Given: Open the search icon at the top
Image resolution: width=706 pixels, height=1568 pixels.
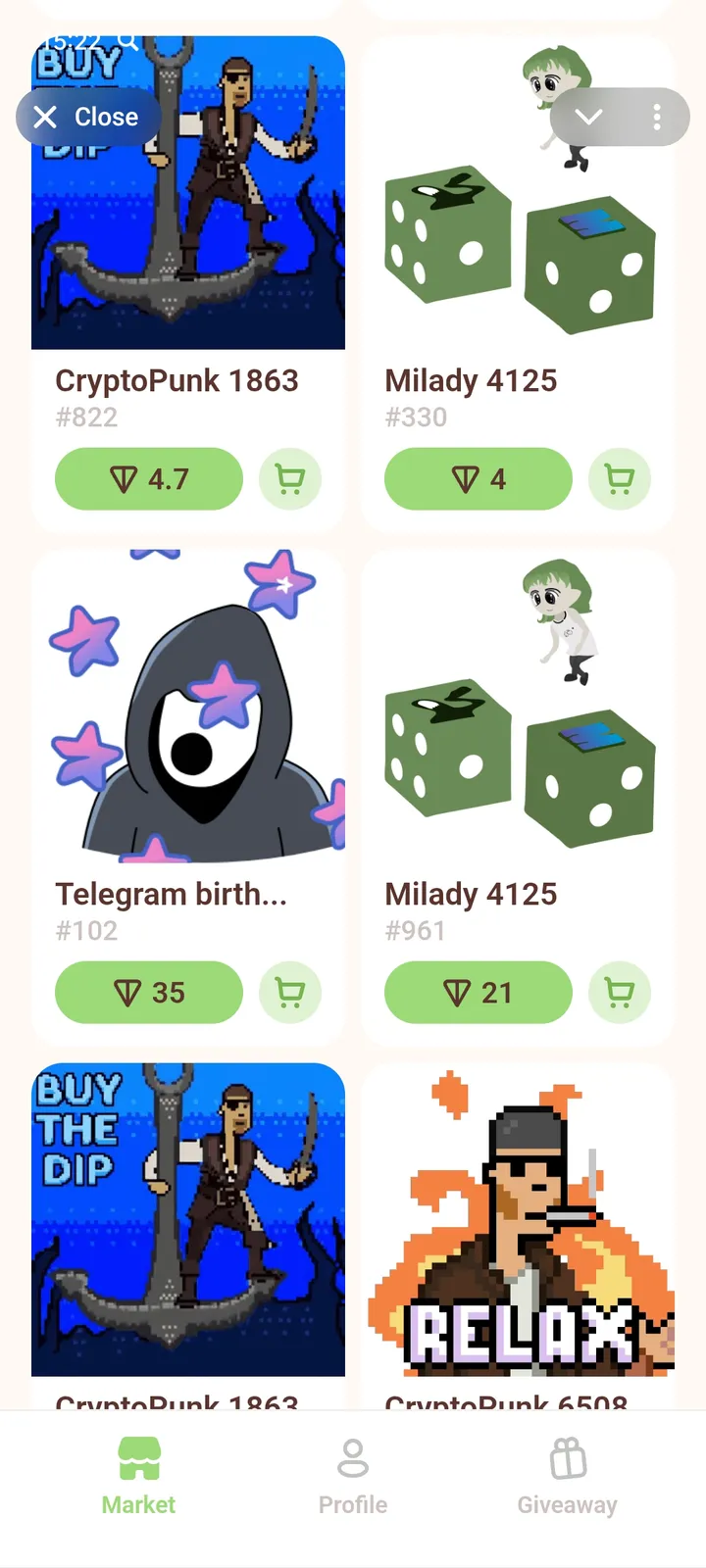Looking at the screenshot, I should 128,40.
